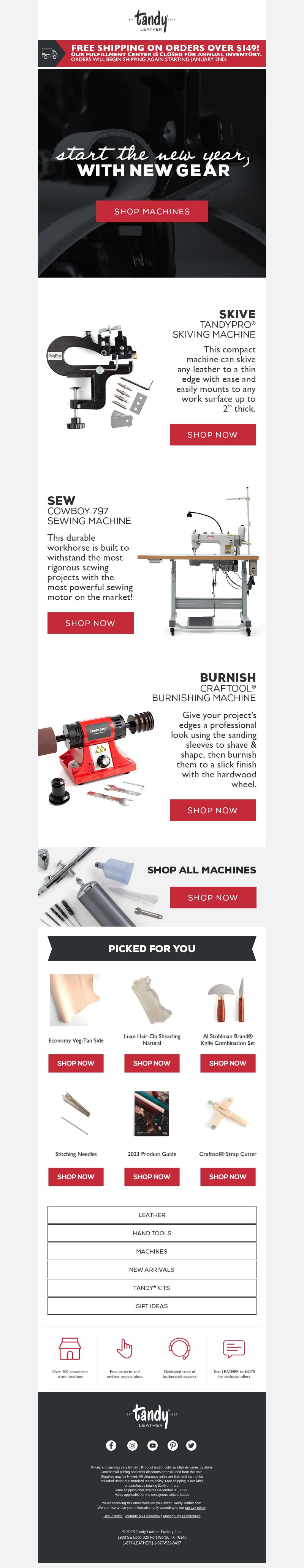Open the Leather category
Screen dimensions: 304x1568
[x=152, y=1215]
